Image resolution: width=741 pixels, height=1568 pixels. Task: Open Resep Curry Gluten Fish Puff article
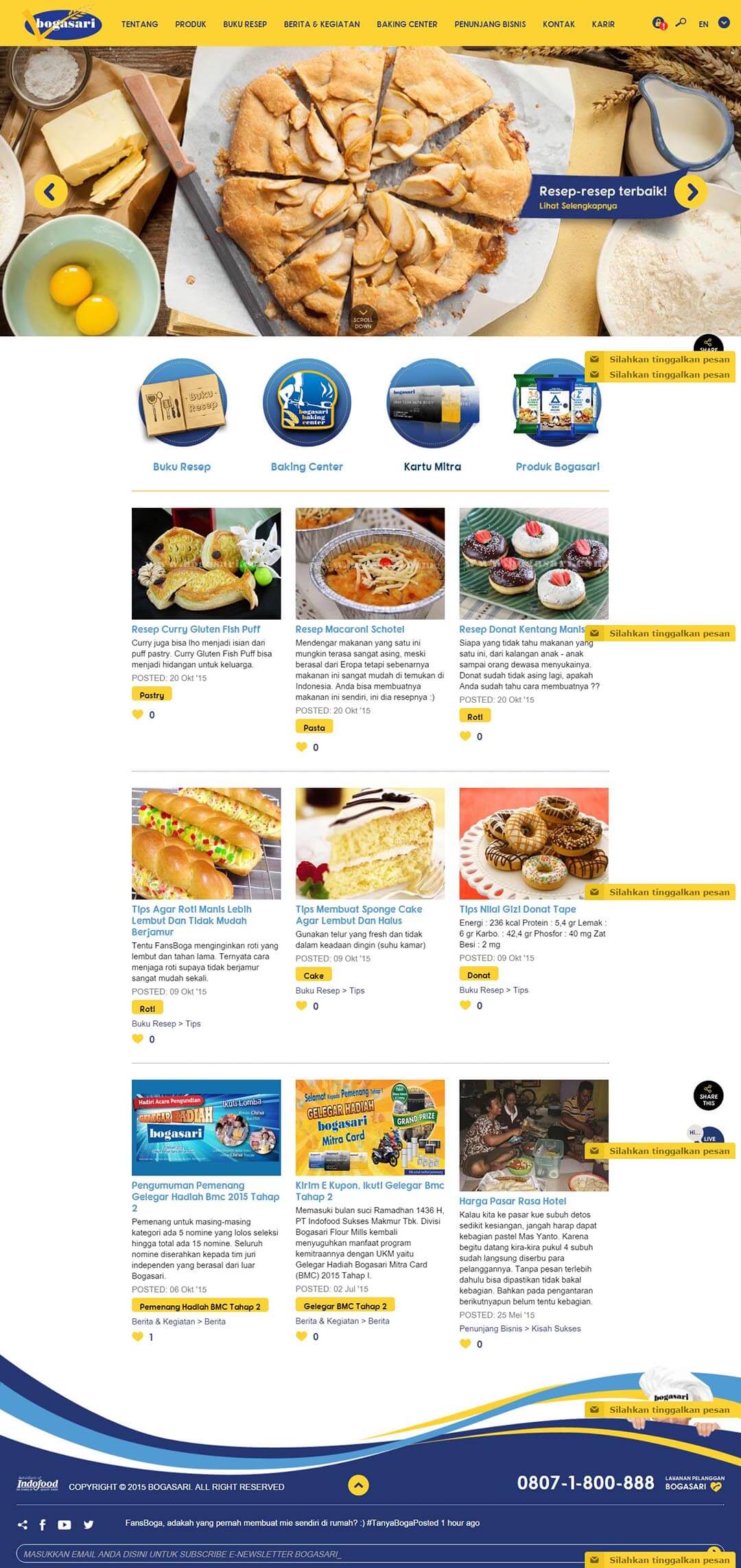point(196,629)
